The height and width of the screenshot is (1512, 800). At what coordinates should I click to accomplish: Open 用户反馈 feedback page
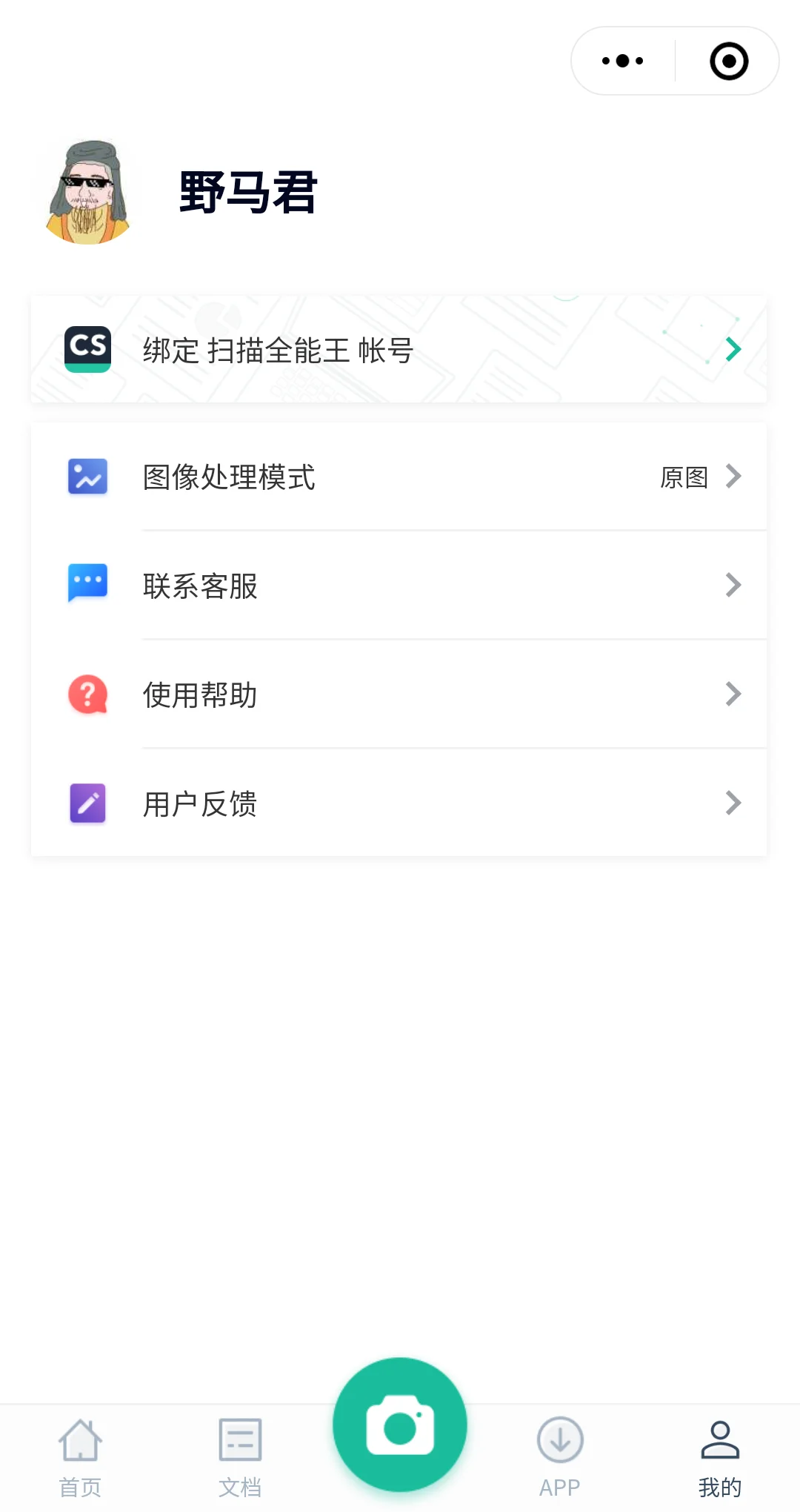(399, 803)
